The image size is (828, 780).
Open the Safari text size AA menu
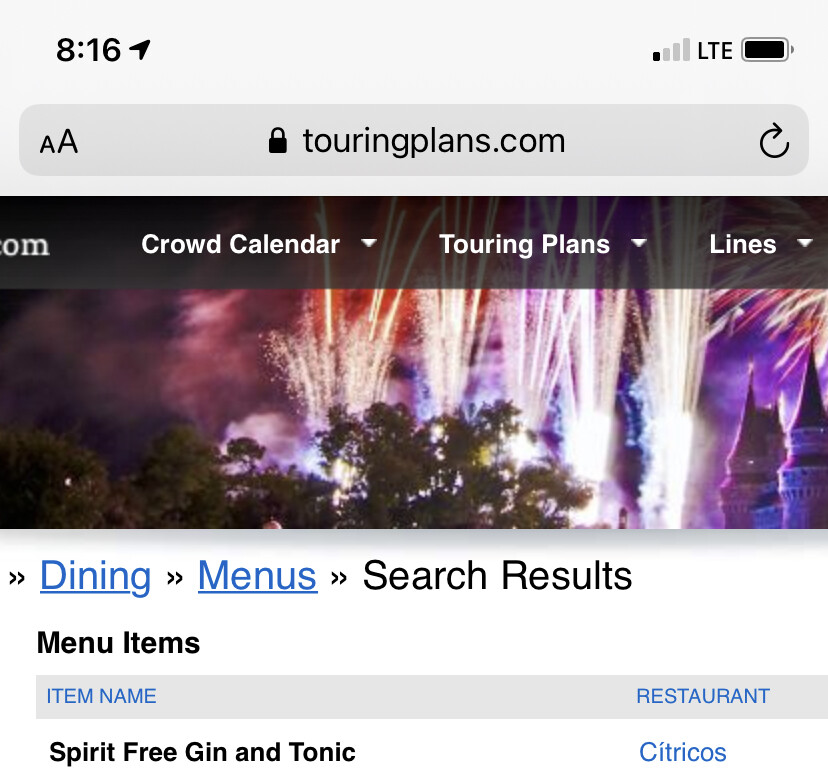pyautogui.click(x=59, y=142)
